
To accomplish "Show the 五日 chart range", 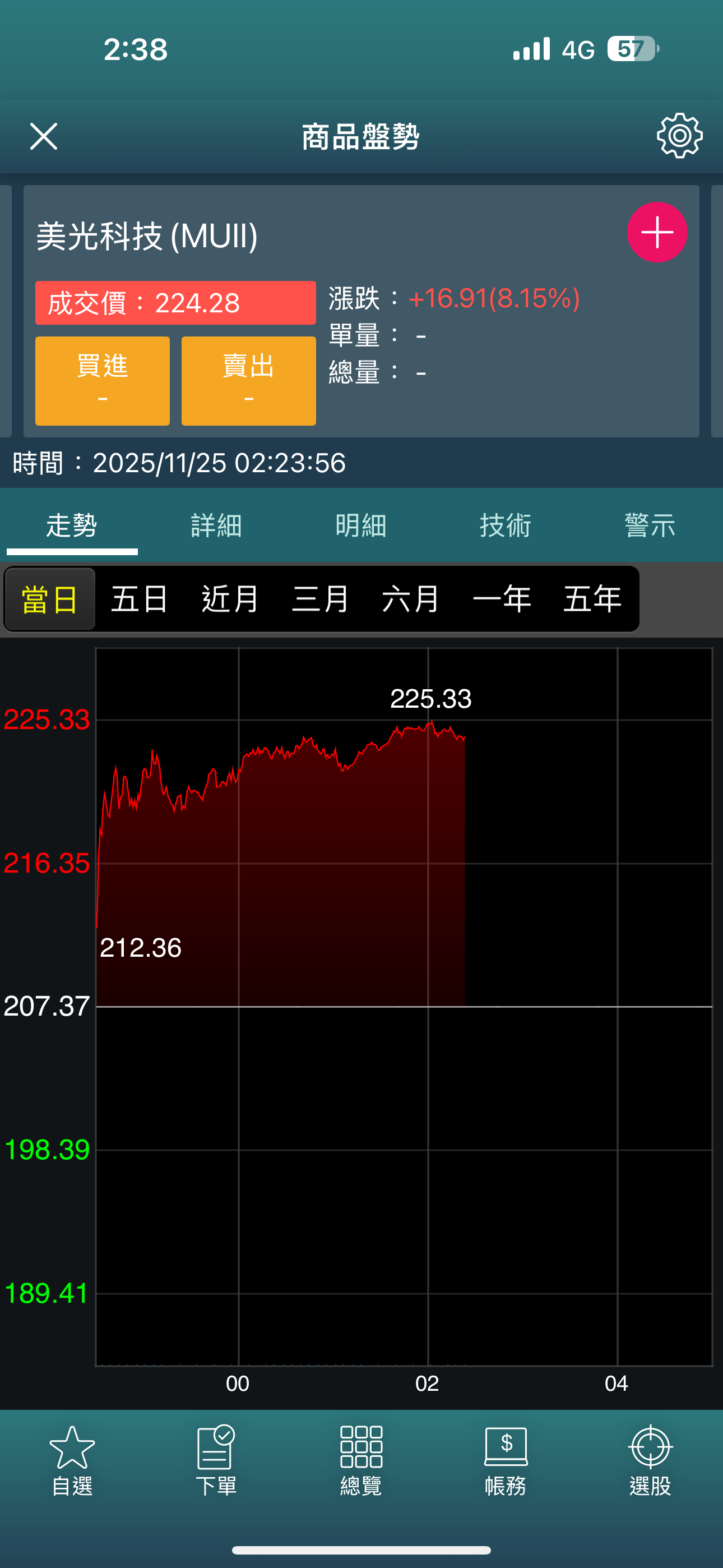I will tap(140, 599).
